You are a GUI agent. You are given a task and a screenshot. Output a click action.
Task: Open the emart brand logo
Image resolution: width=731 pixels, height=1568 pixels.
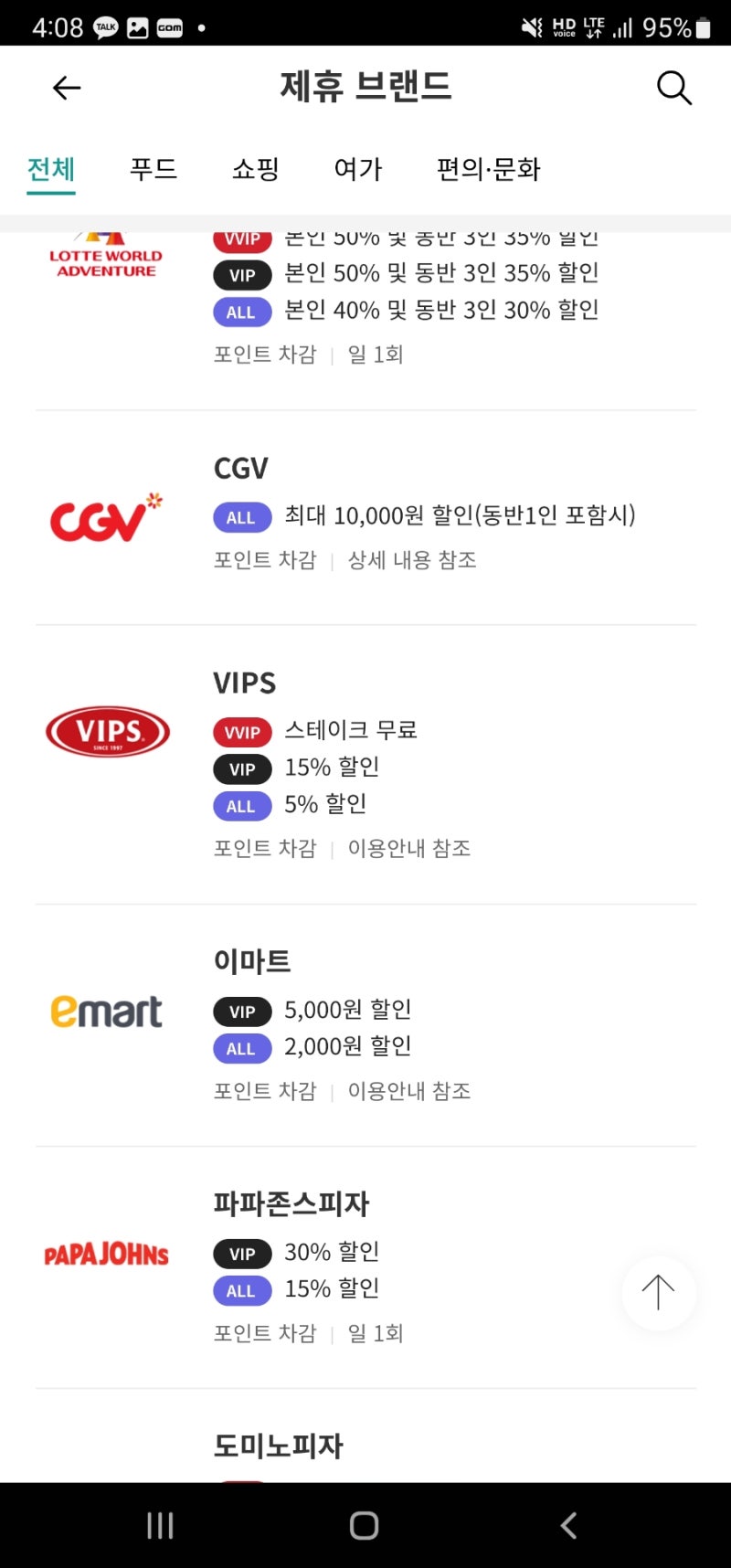pyautogui.click(x=106, y=1011)
